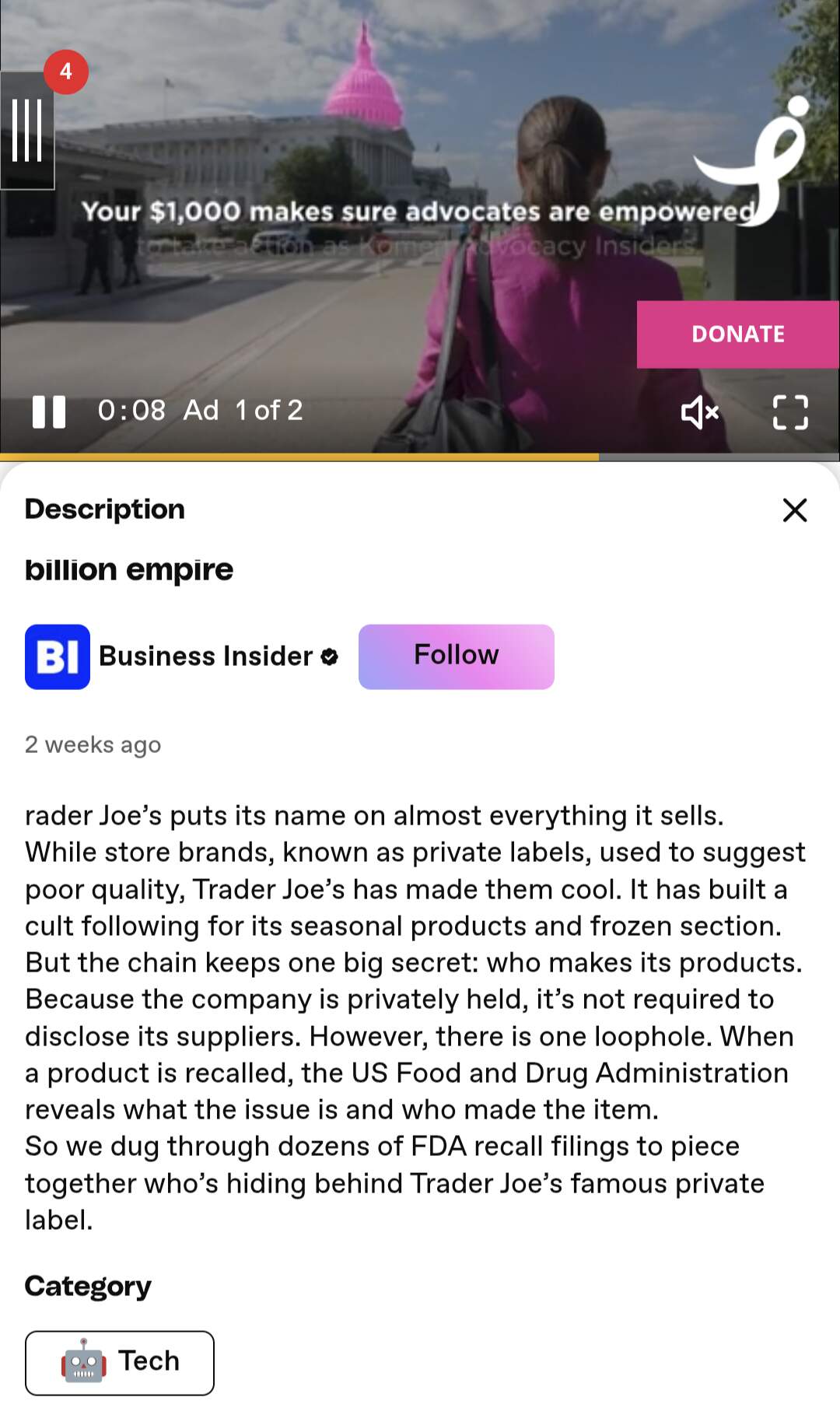Enter fullscreen video mode
840x1411 pixels.
pyautogui.click(x=790, y=411)
